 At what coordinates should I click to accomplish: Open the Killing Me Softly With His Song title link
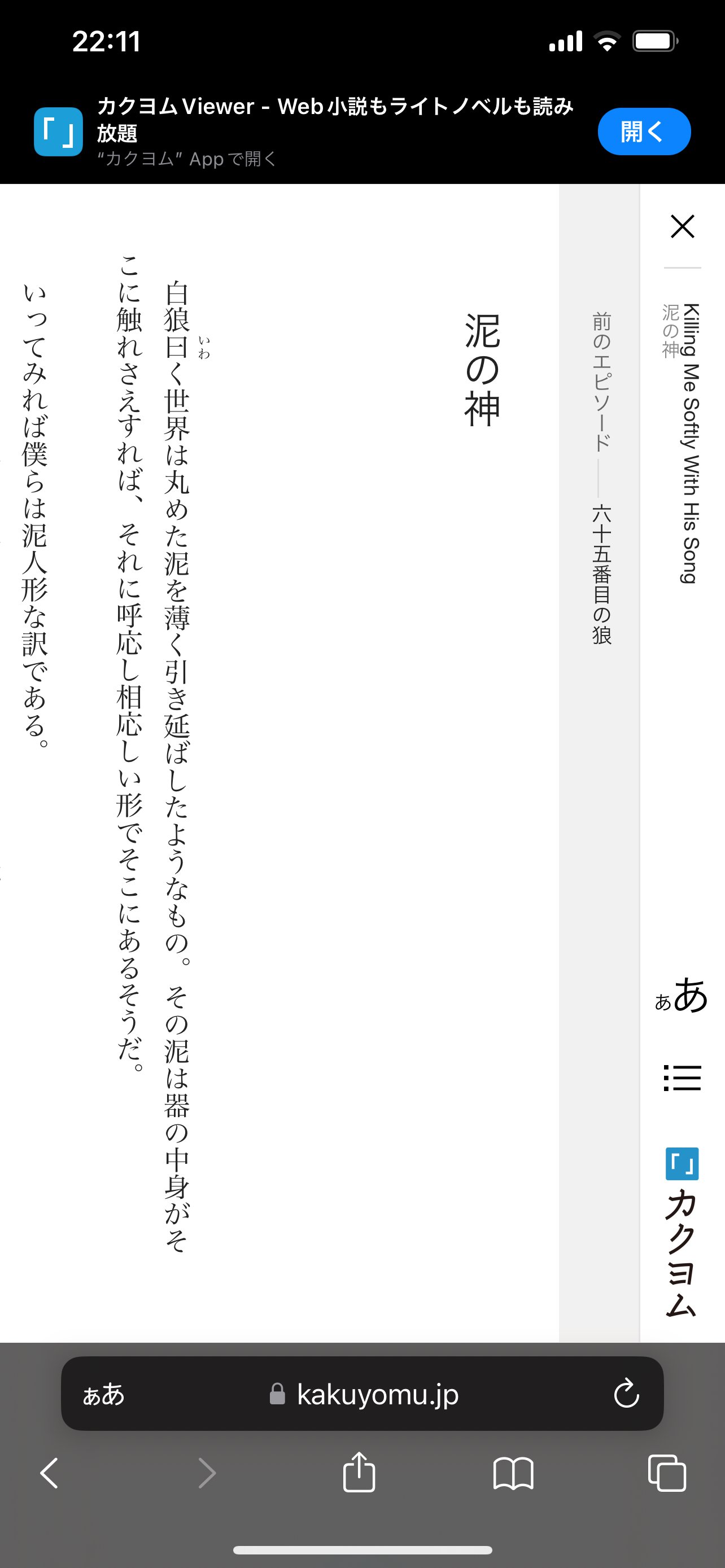coord(691,443)
